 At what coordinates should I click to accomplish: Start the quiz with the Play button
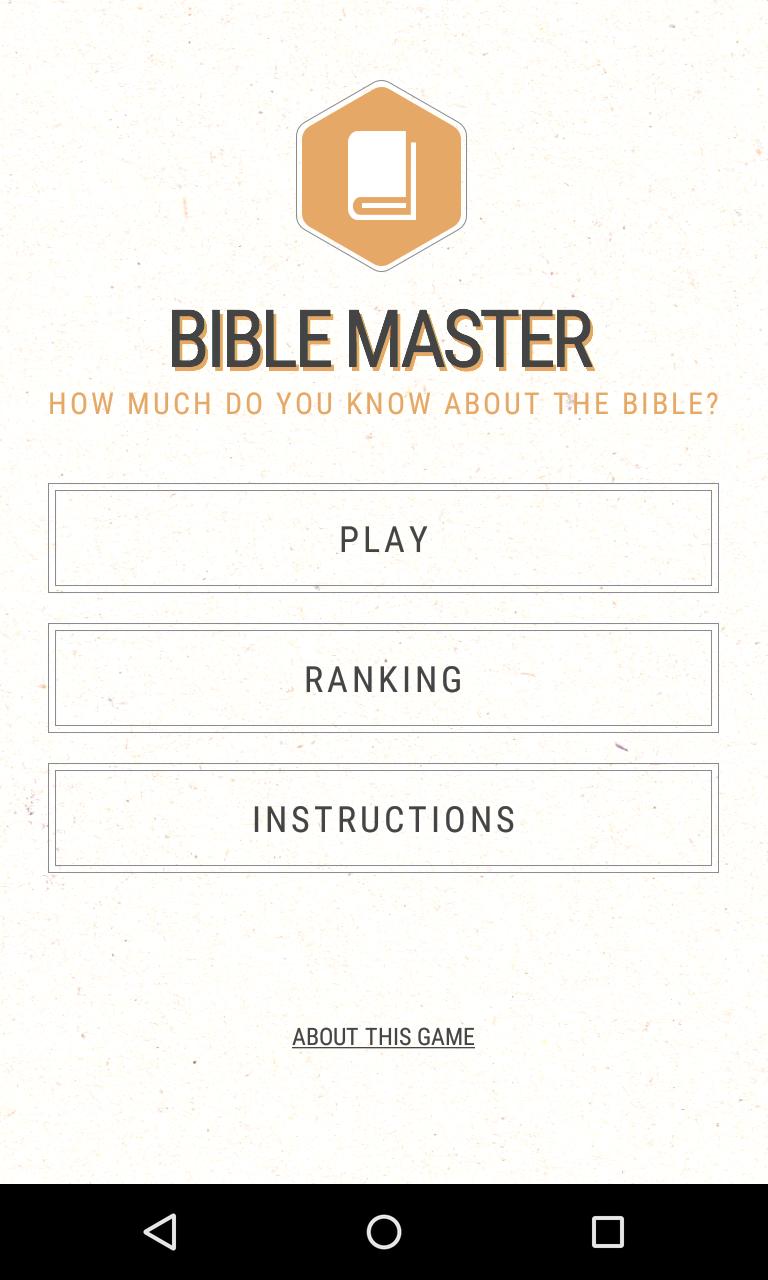tap(383, 538)
